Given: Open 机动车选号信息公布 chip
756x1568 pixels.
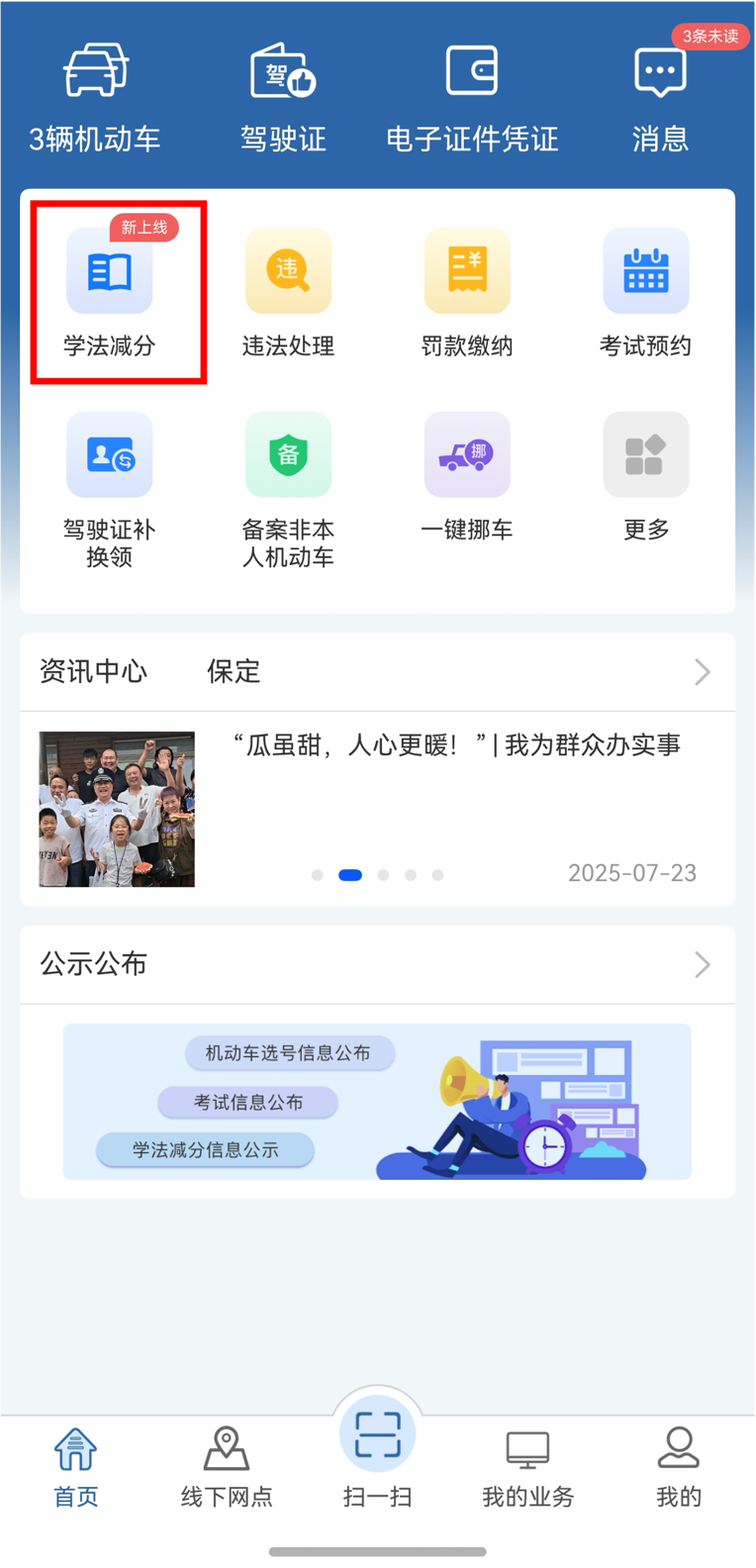Looking at the screenshot, I should pos(289,1053).
